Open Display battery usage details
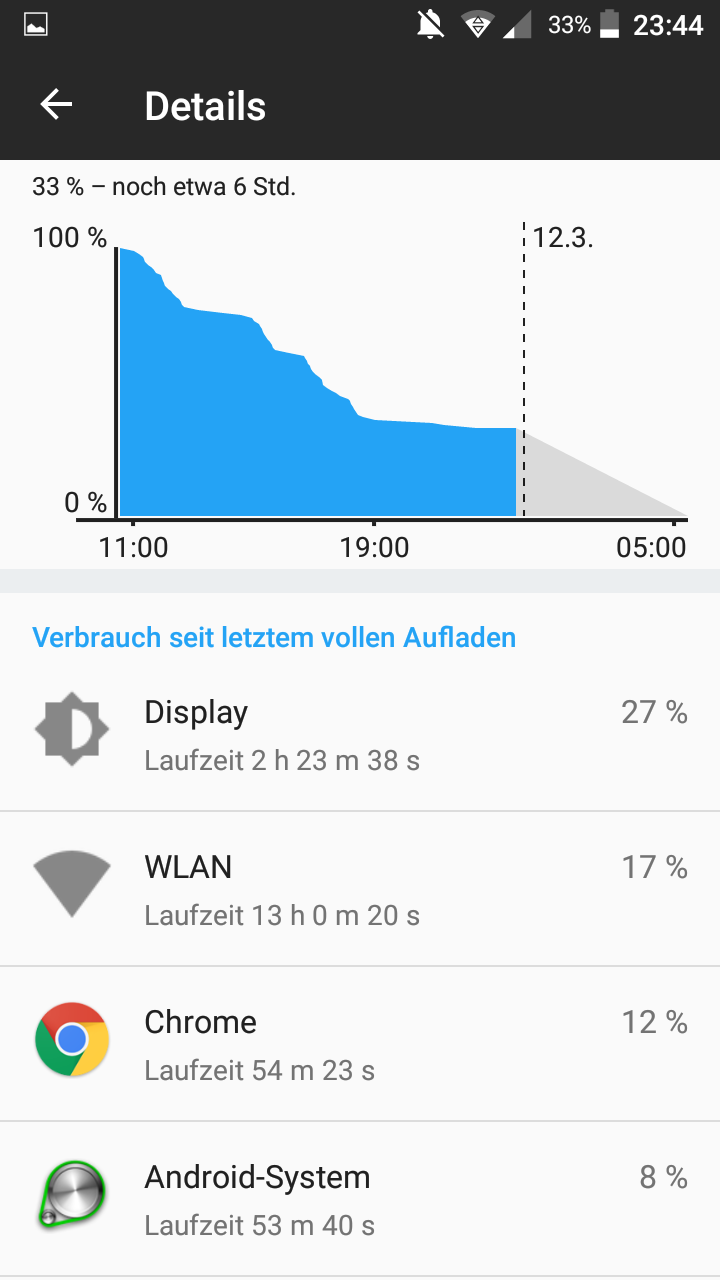 coord(360,734)
